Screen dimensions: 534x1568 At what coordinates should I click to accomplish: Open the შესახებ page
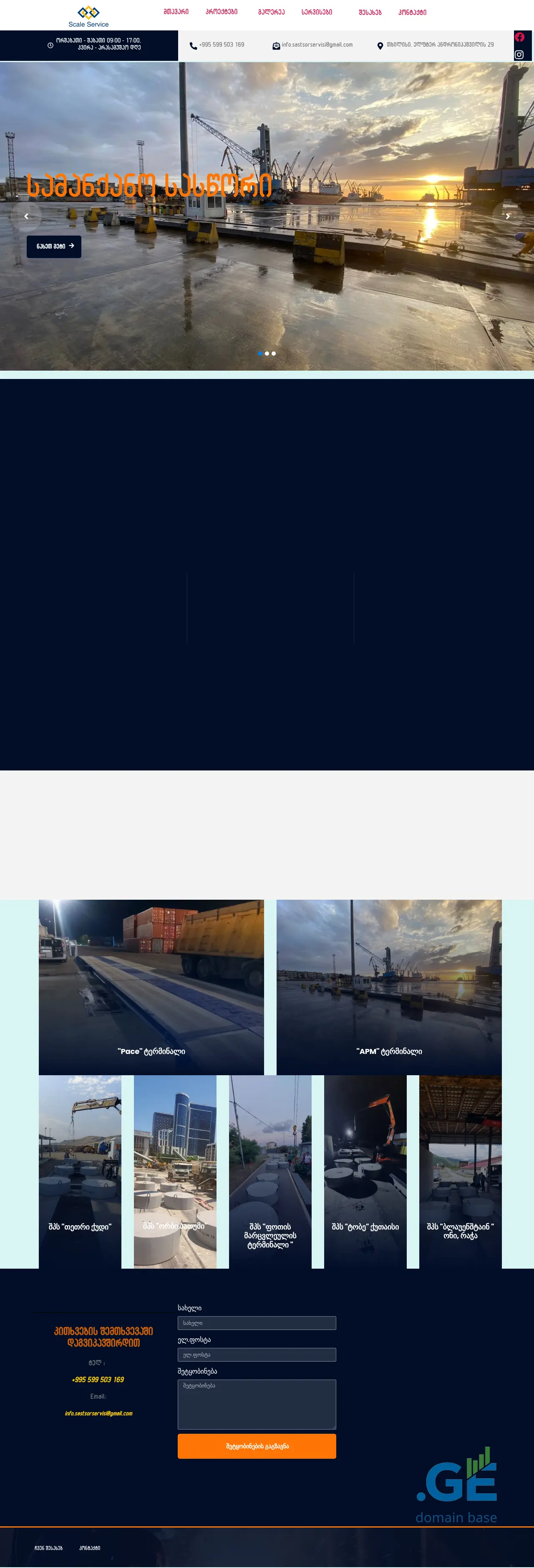click(370, 12)
